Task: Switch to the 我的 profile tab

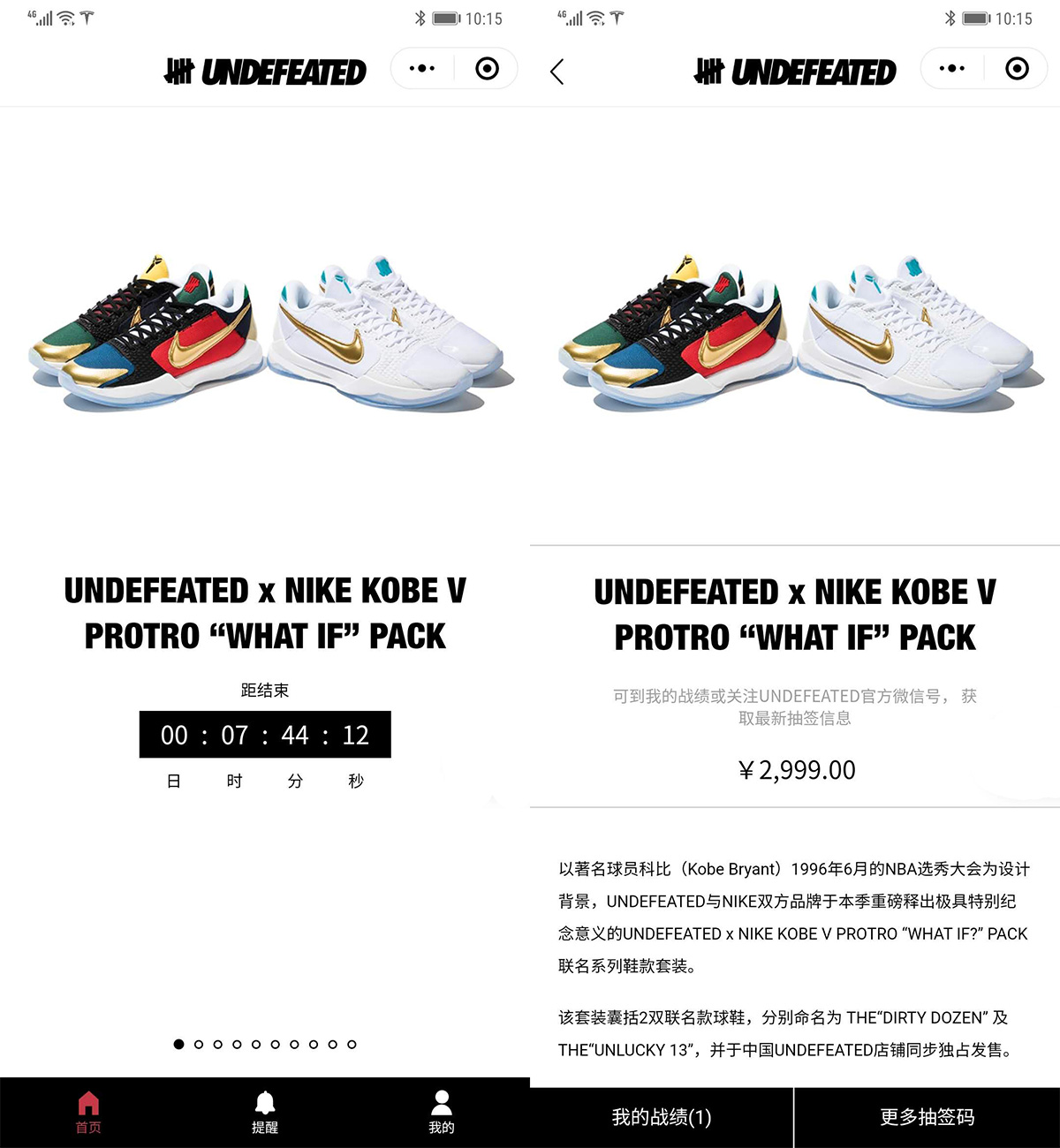Action: [x=442, y=1113]
